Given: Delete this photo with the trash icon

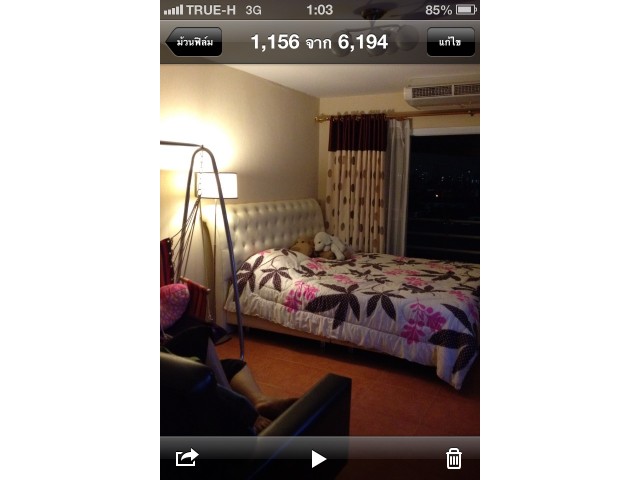Looking at the screenshot, I should tap(453, 458).
